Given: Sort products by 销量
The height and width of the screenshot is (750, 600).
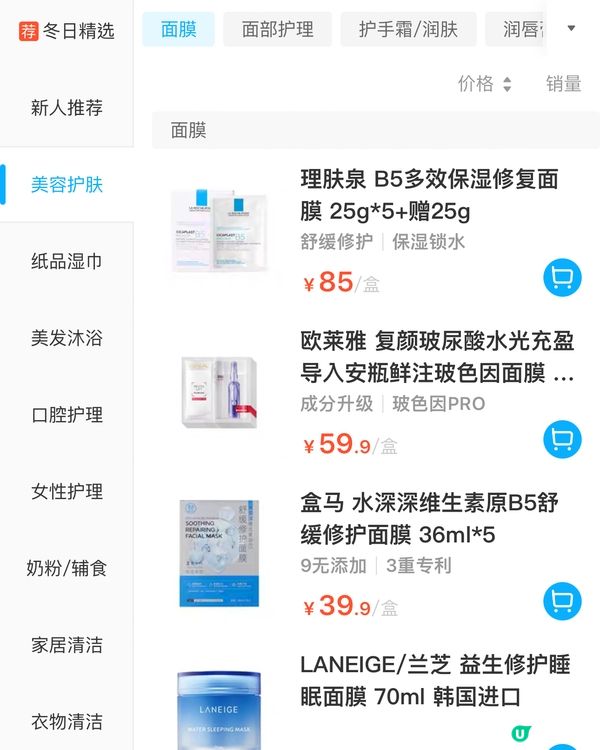Looking at the screenshot, I should (x=563, y=84).
